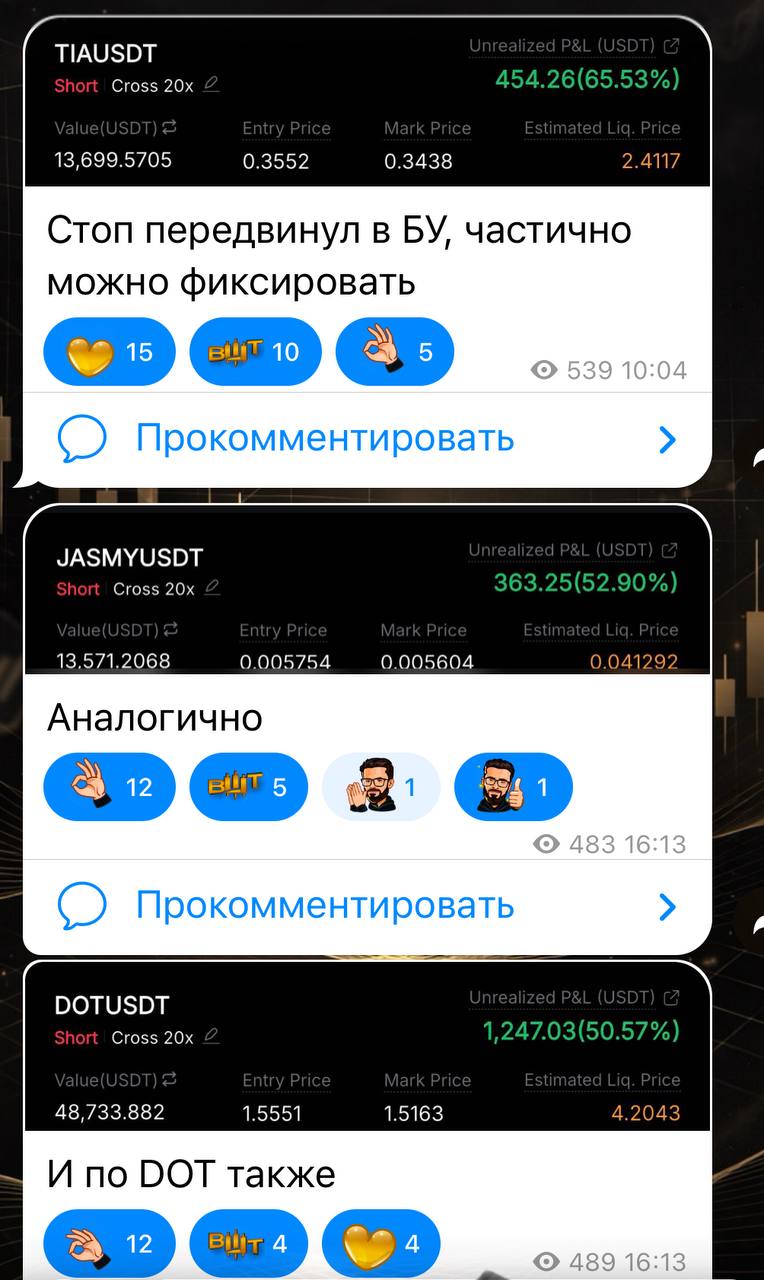The width and height of the screenshot is (764, 1280).
Task: Open the TIAUSDT position screenshot
Action: click(367, 104)
